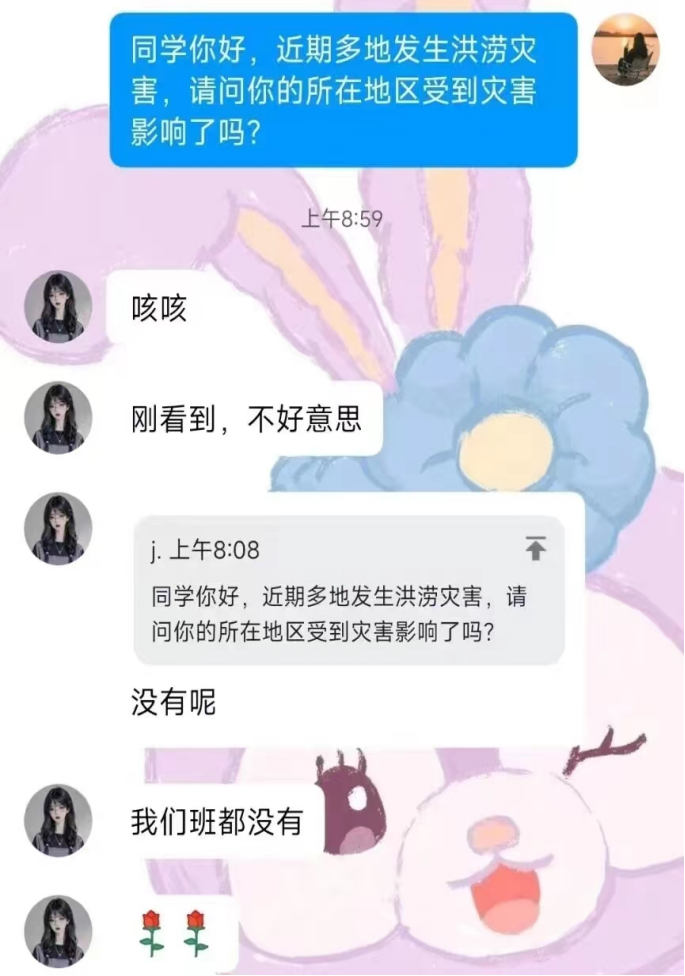Tap the avatar beside 刚看到,不好意思
The width and height of the screenshot is (685, 976).
[58, 418]
